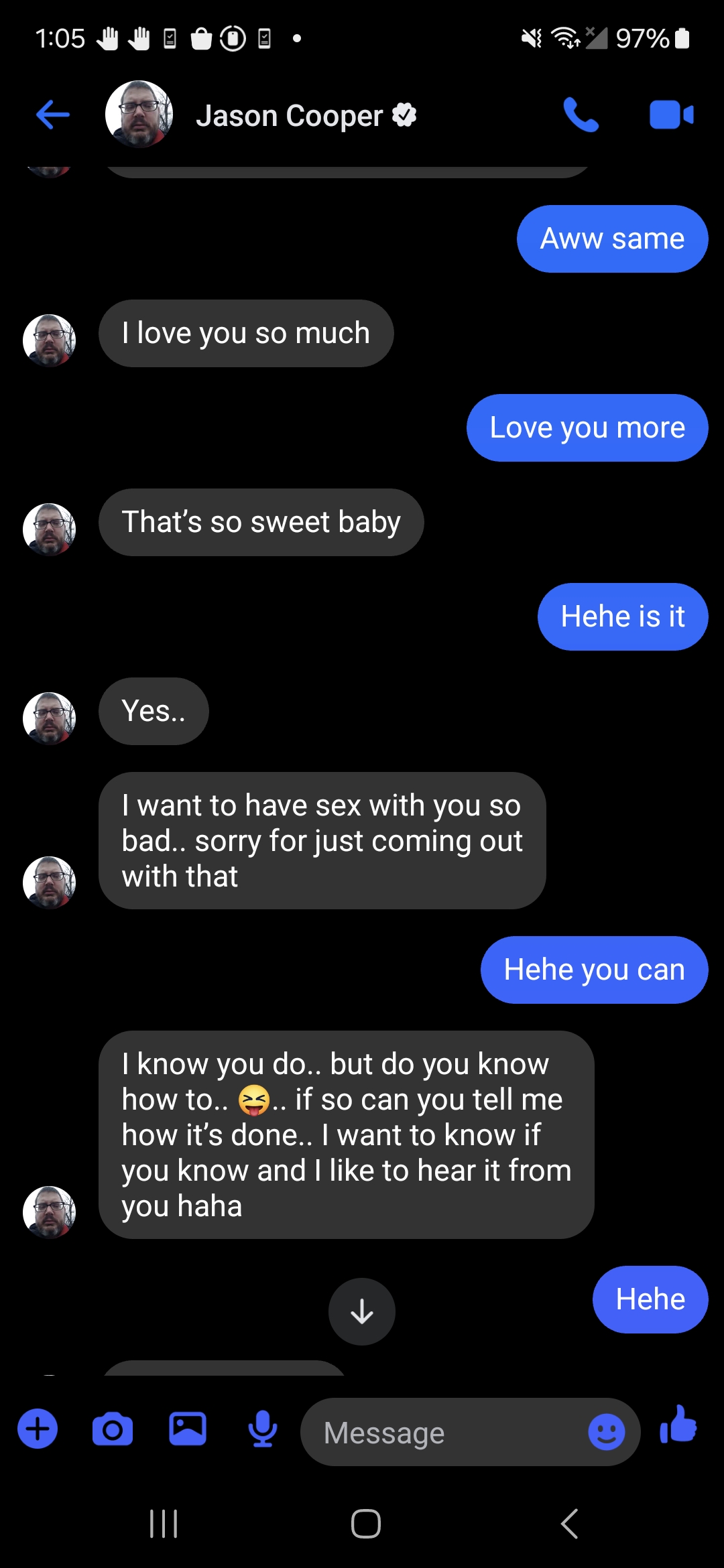Open the emoji picker in message field

[x=607, y=1432]
